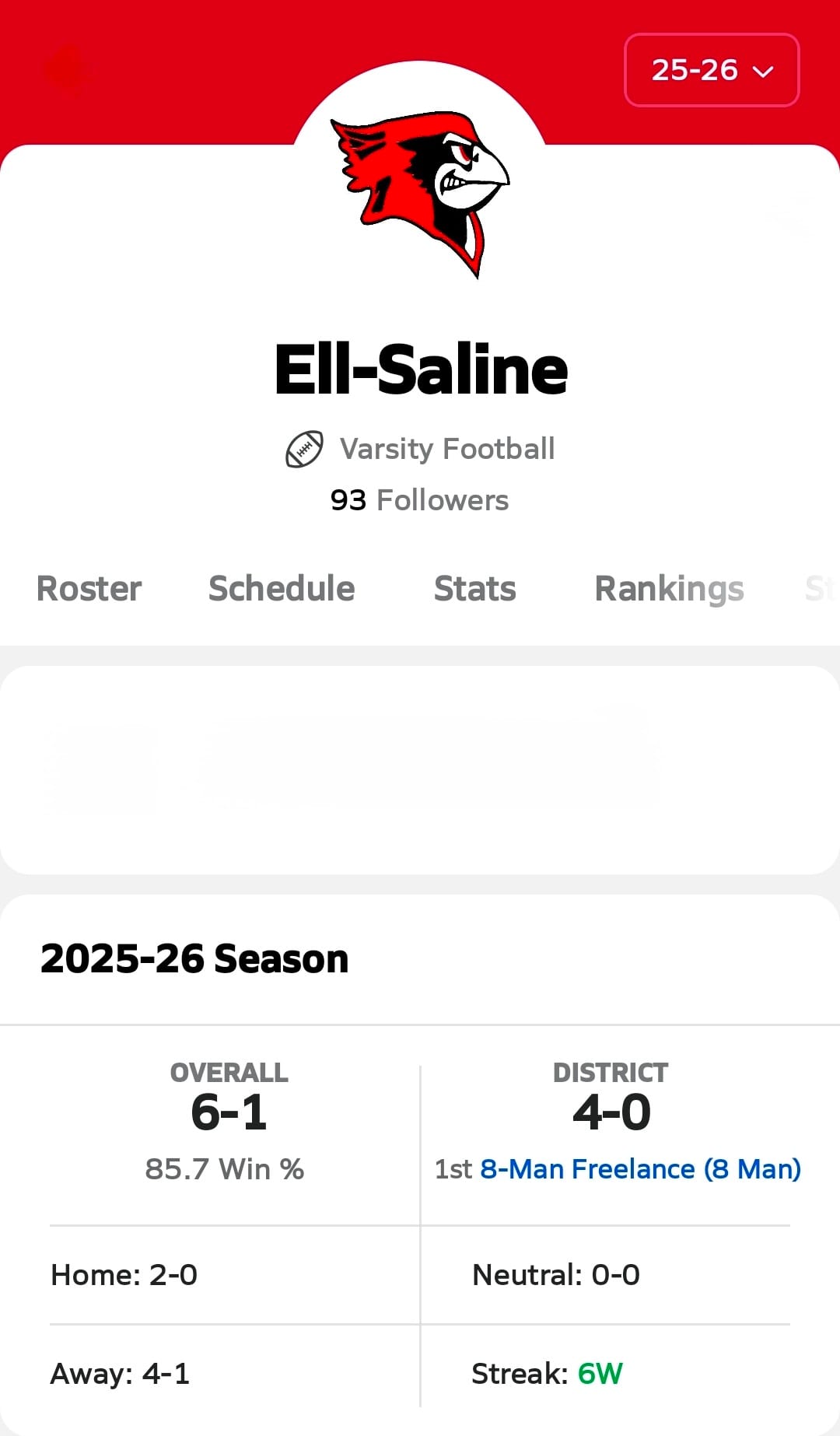Open the 8-Man Freelance (8 Man) link
Viewport: 840px width, 1436px height.
pyautogui.click(x=640, y=1169)
